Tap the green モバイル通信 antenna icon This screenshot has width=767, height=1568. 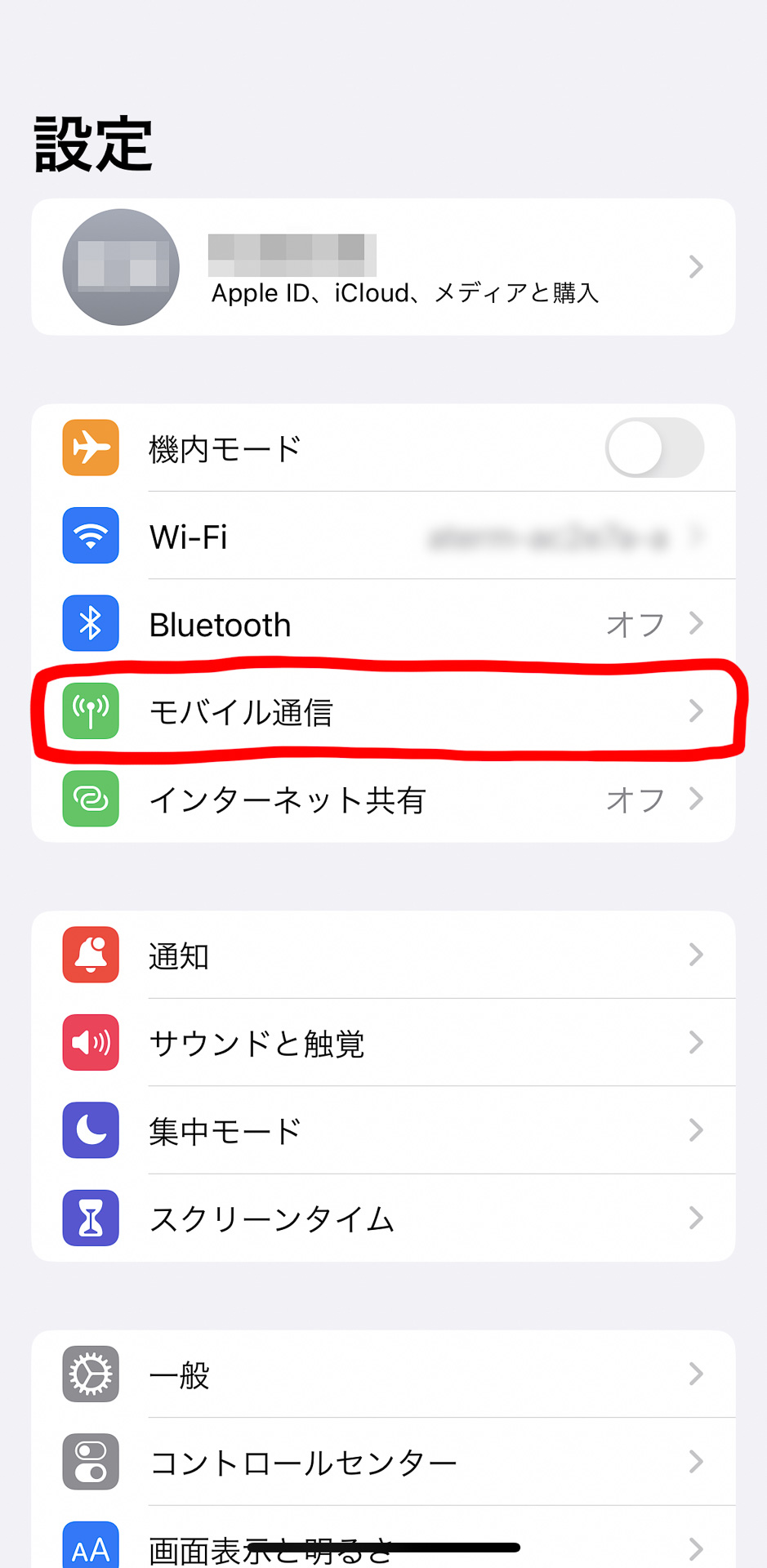point(90,711)
